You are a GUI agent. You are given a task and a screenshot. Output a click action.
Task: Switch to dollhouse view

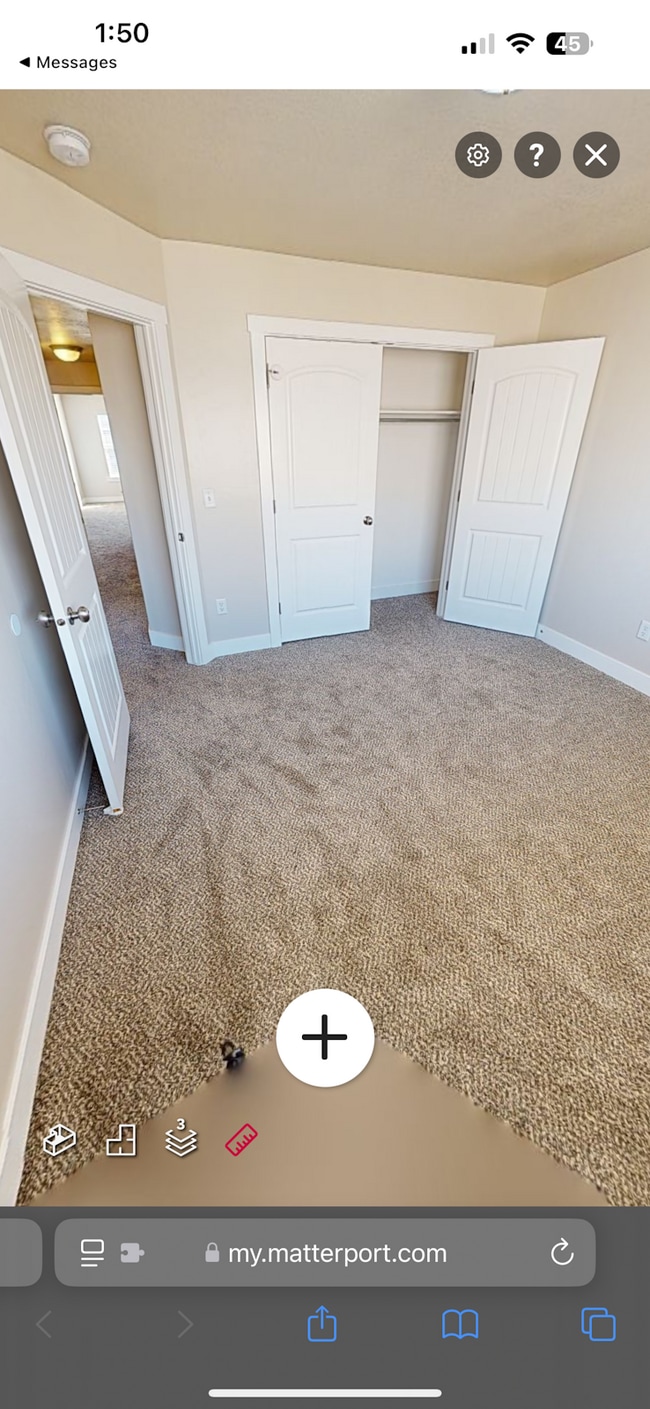tap(60, 1140)
